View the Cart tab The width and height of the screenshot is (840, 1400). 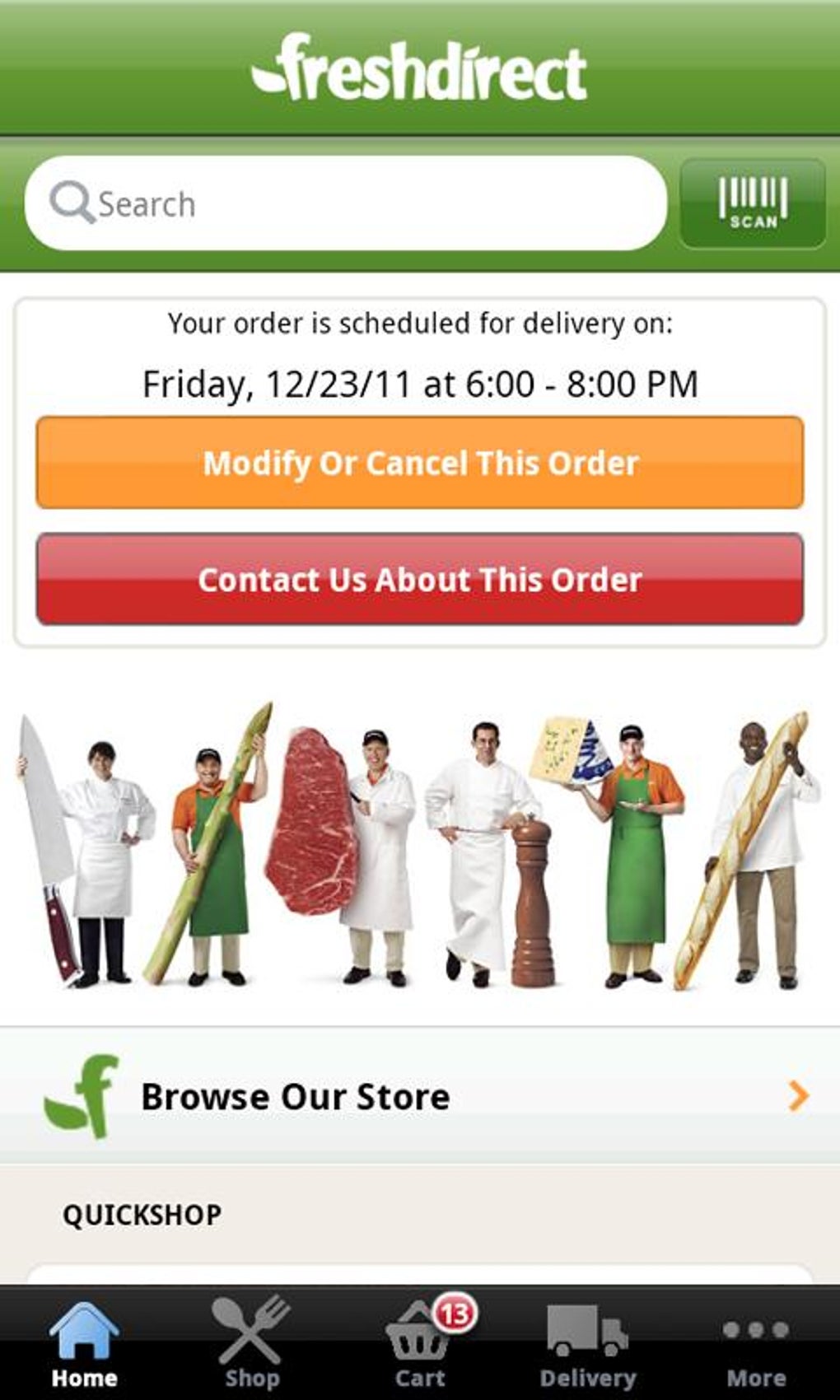tap(420, 1344)
